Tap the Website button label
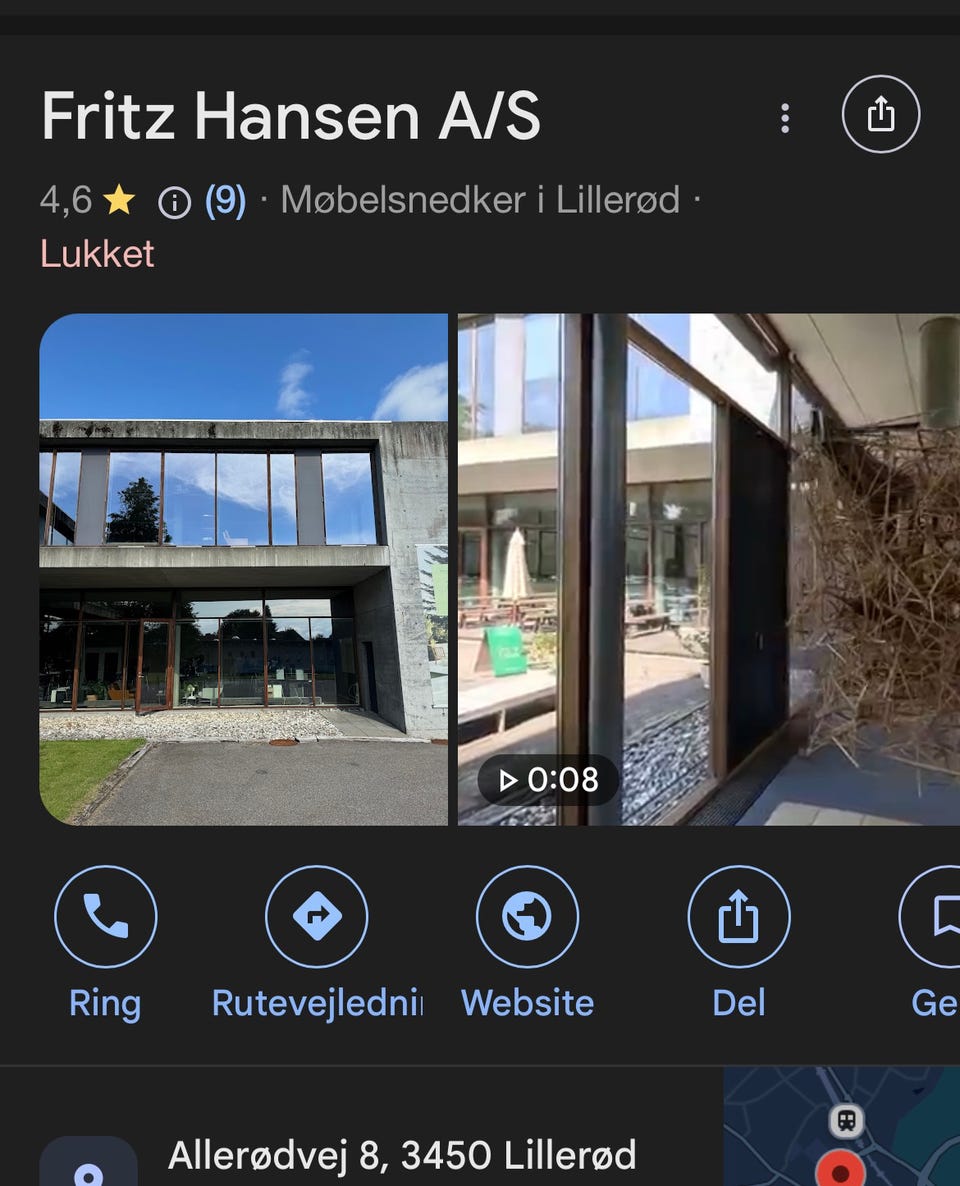This screenshot has height=1186, width=960. 528,1003
